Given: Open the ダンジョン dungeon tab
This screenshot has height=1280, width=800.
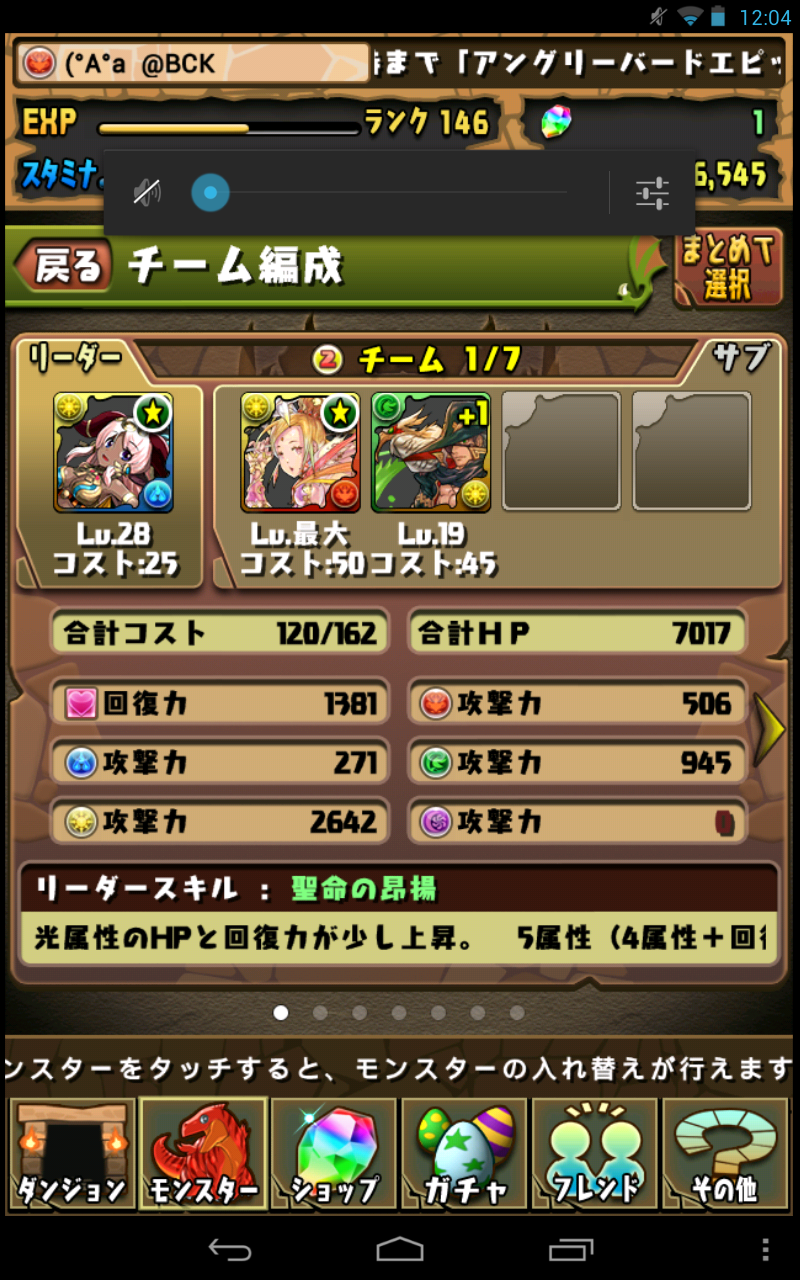Looking at the screenshot, I should click(71, 1152).
